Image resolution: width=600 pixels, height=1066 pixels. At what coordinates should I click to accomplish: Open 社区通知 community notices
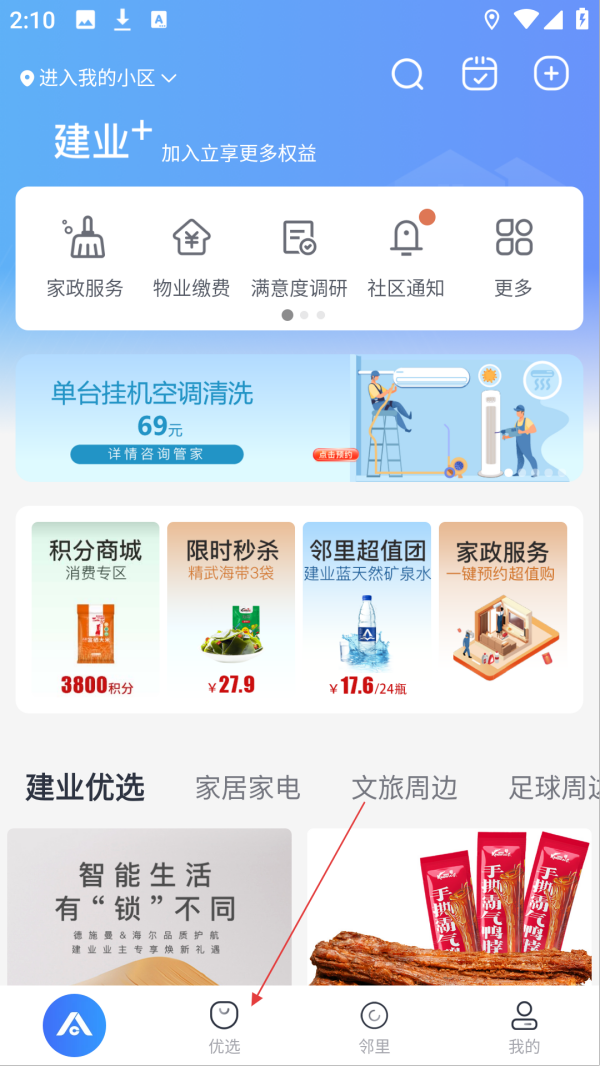click(x=406, y=256)
